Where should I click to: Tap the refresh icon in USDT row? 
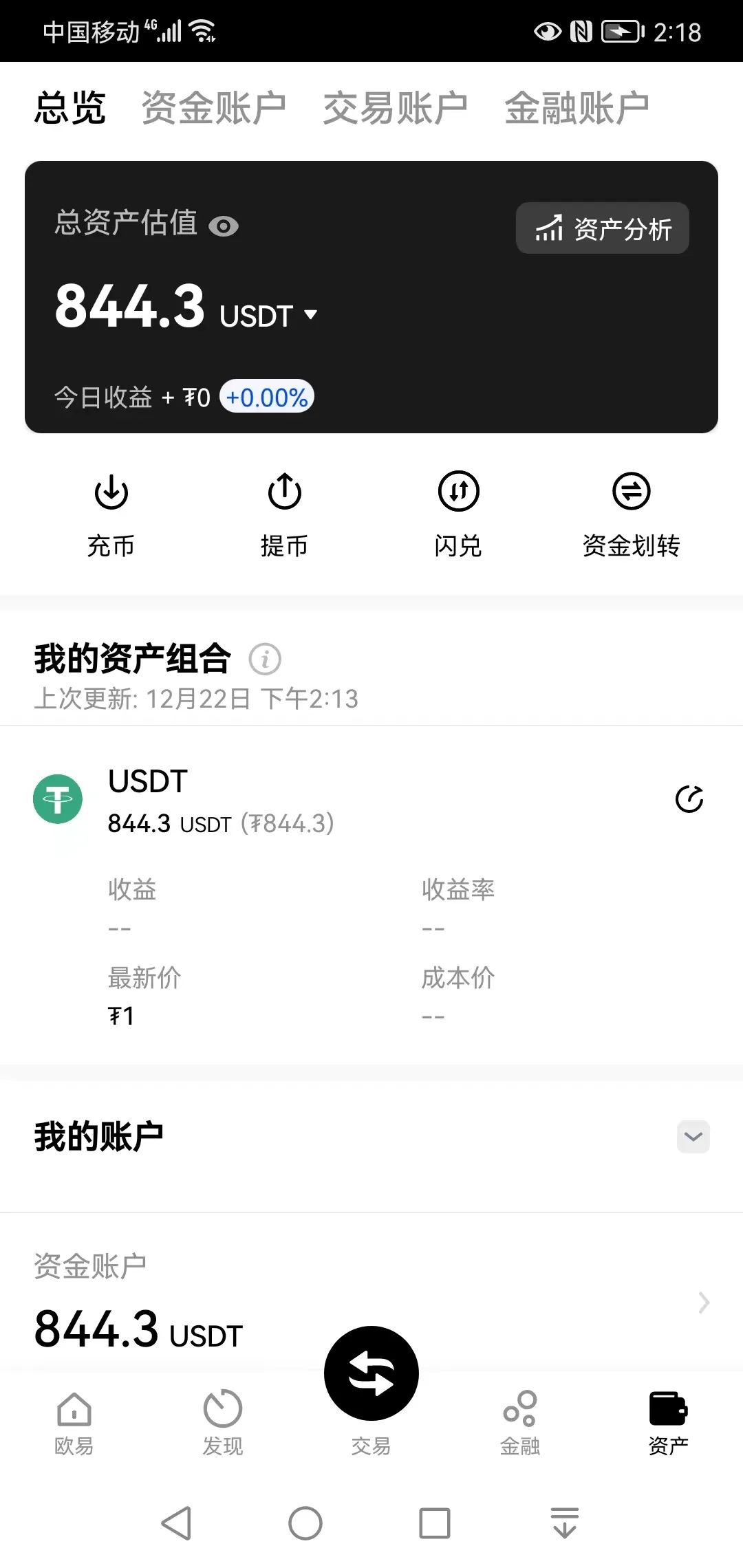point(689,799)
